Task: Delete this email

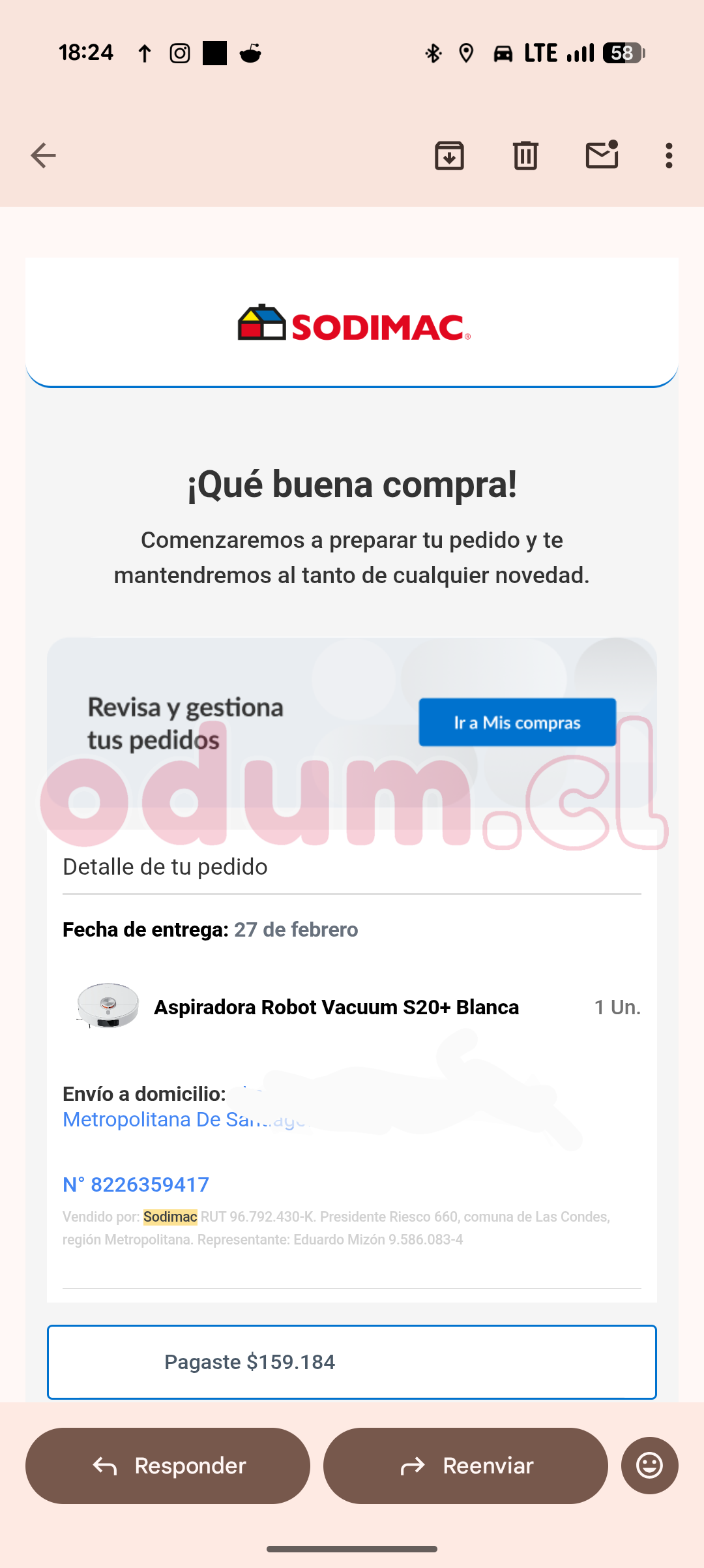Action: (x=525, y=155)
